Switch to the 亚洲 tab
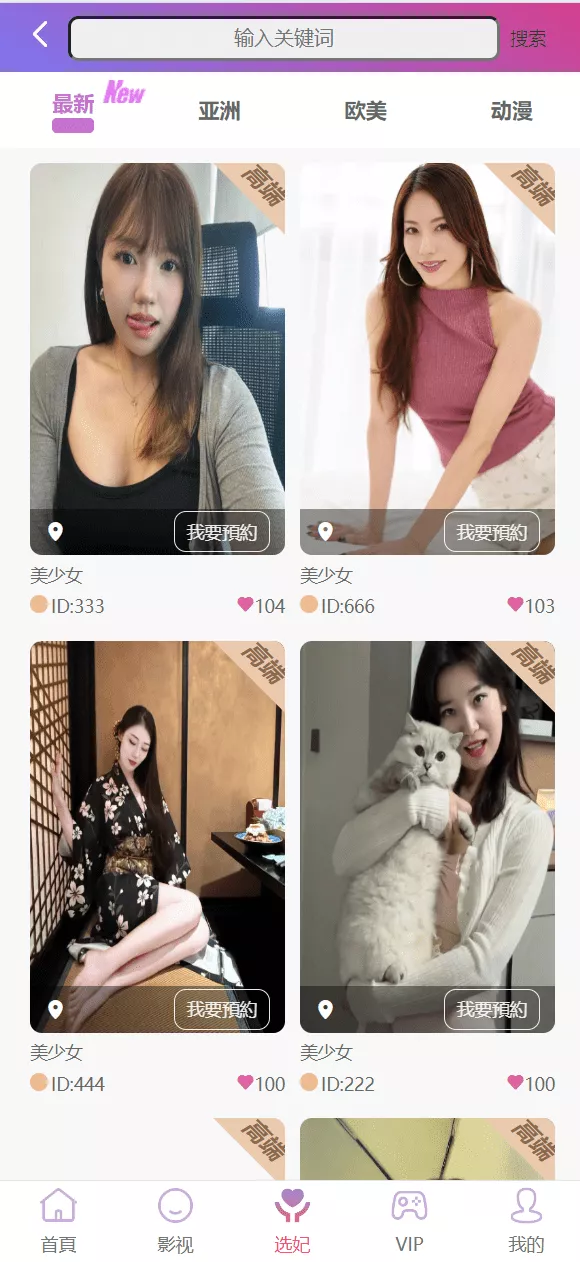The image size is (580, 1262). (x=219, y=111)
